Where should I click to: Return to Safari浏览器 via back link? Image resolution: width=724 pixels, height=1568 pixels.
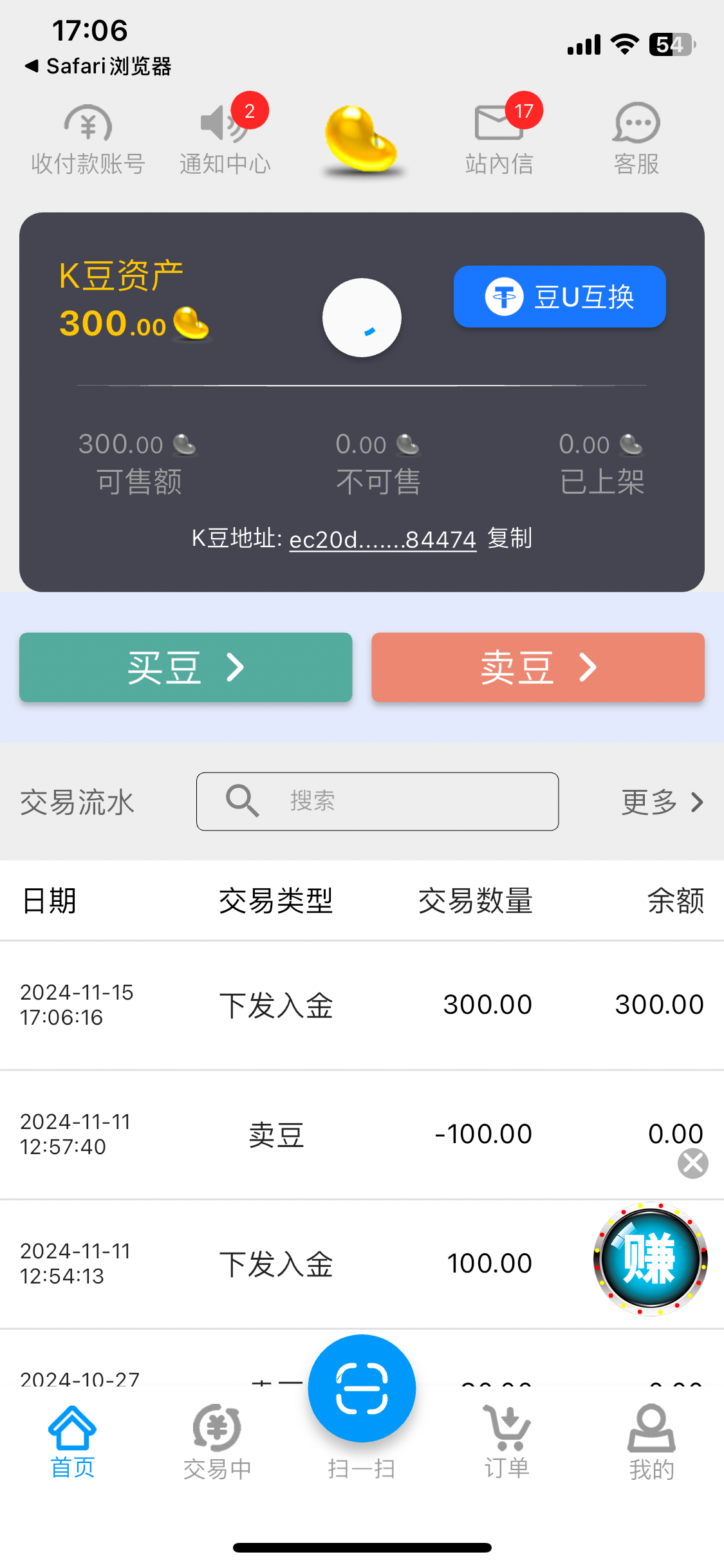[x=98, y=66]
